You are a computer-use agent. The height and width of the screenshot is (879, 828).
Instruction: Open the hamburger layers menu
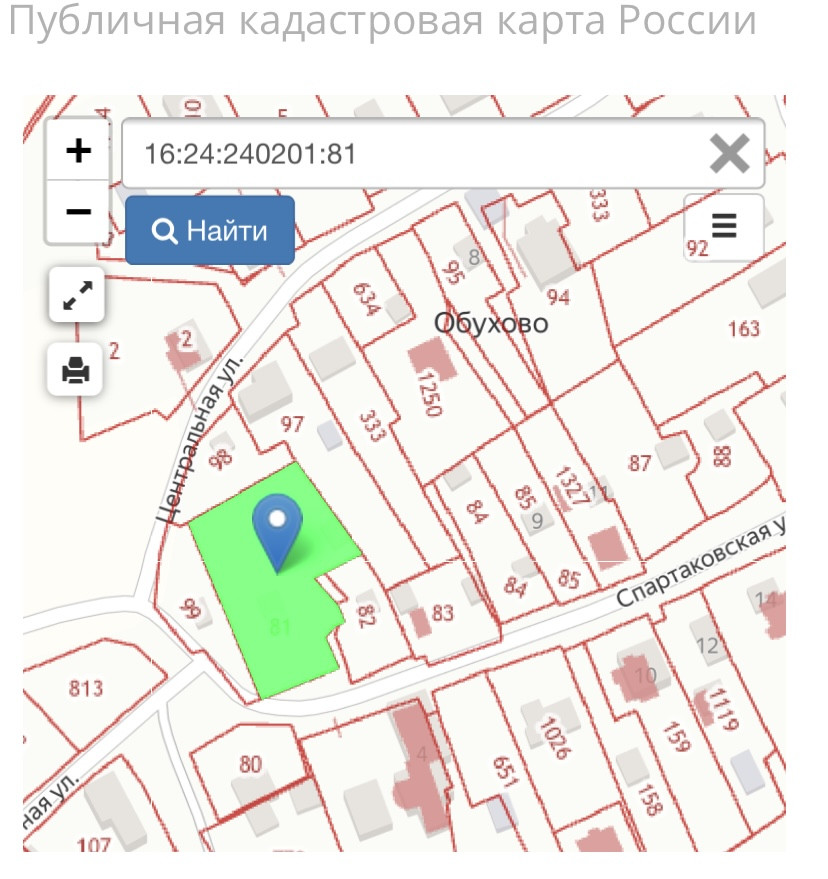[x=724, y=226]
